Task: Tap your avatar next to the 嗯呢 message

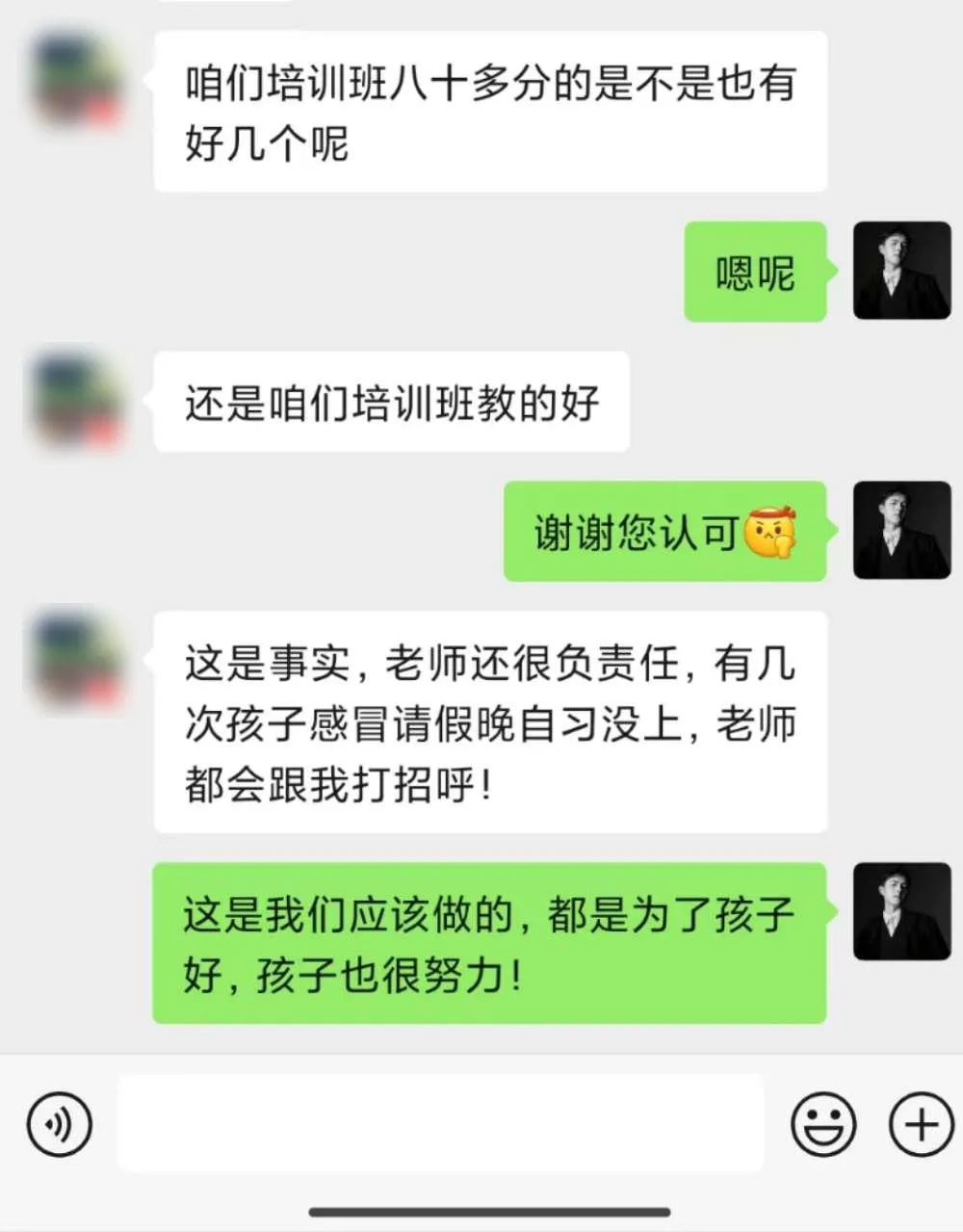Action: click(901, 272)
